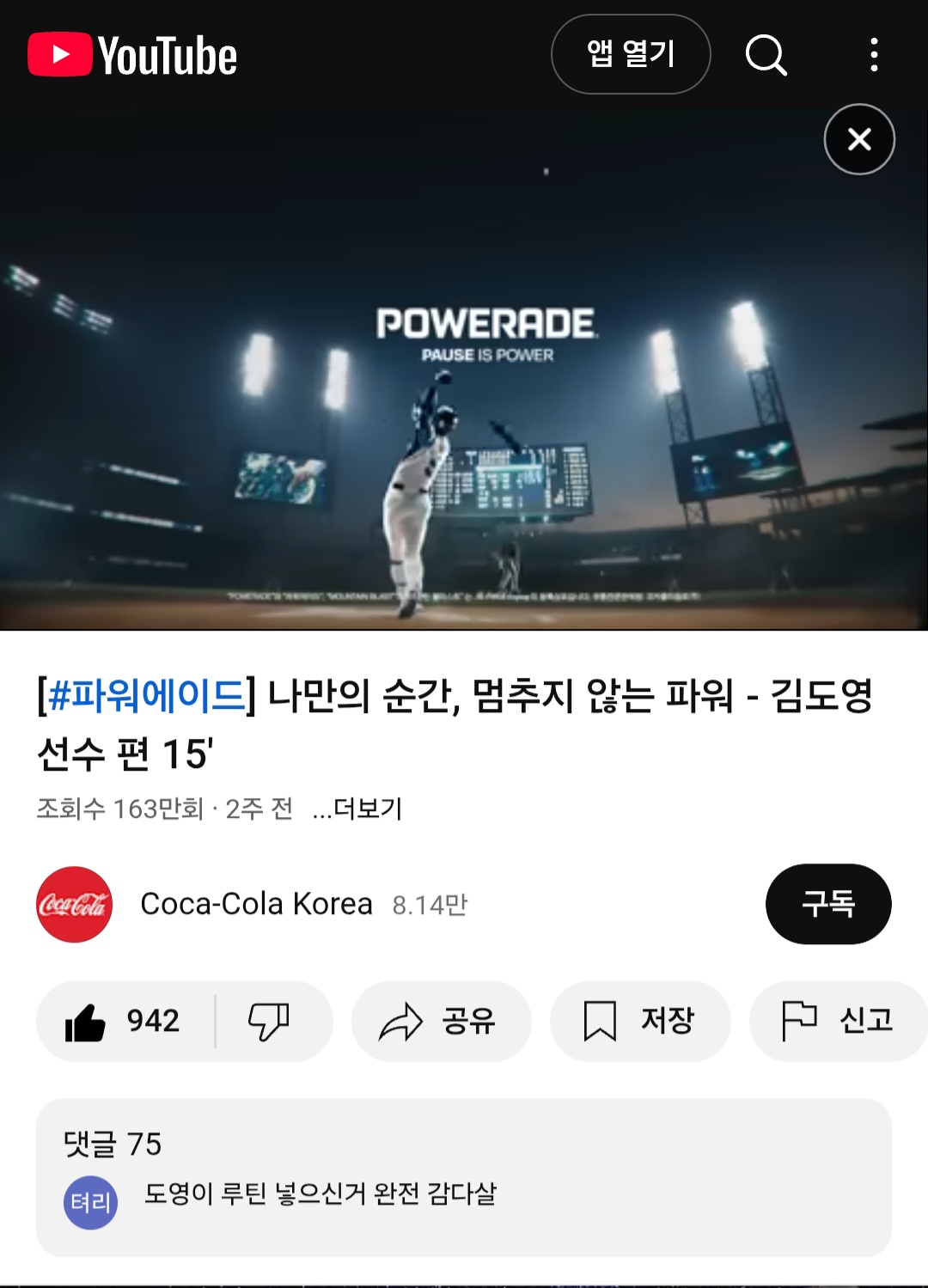Close the video player overlay
Viewport: 928px width, 1288px height.
(x=858, y=139)
